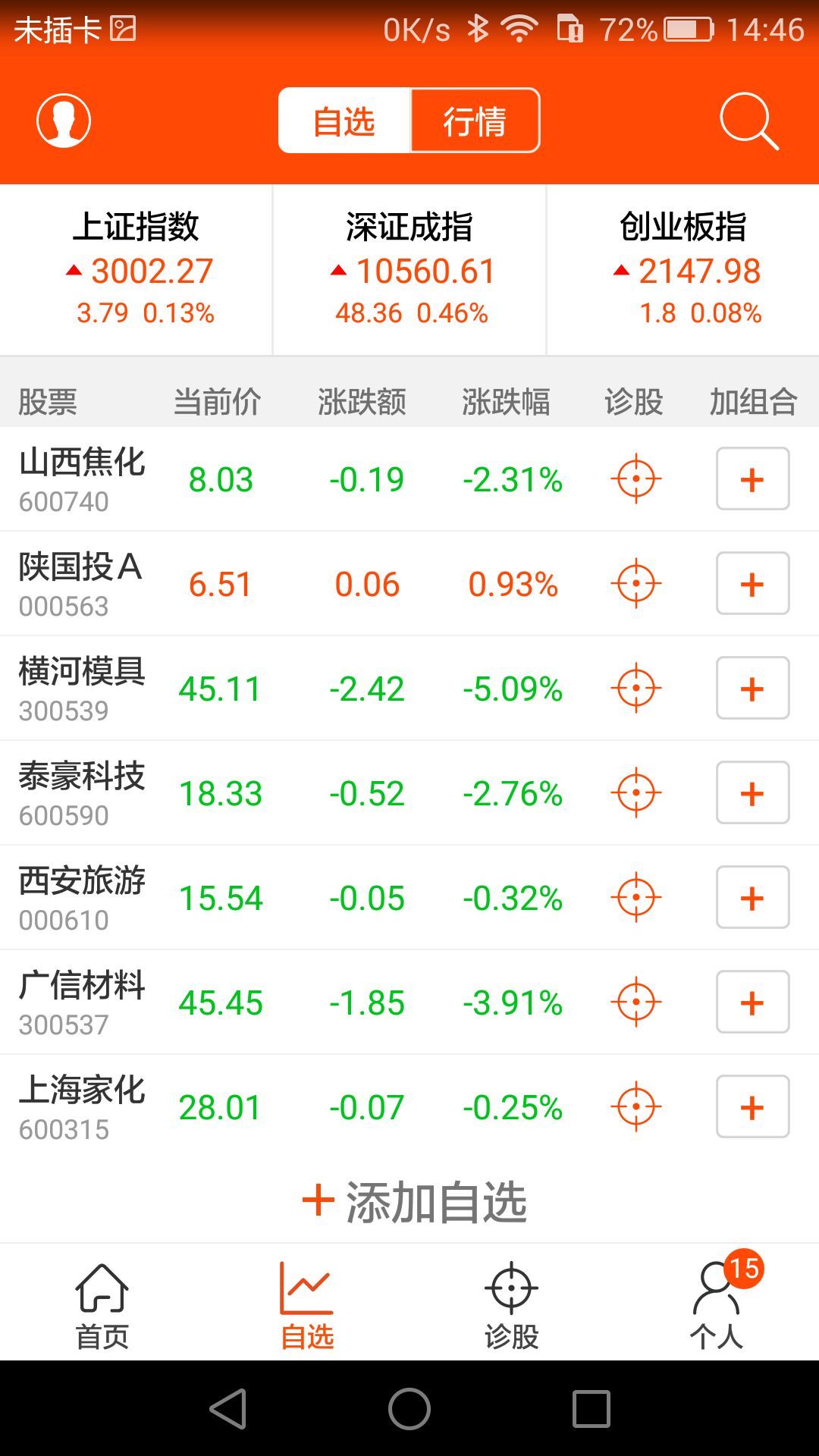Switch to the 行情 tab
The image size is (819, 1456).
(x=475, y=121)
